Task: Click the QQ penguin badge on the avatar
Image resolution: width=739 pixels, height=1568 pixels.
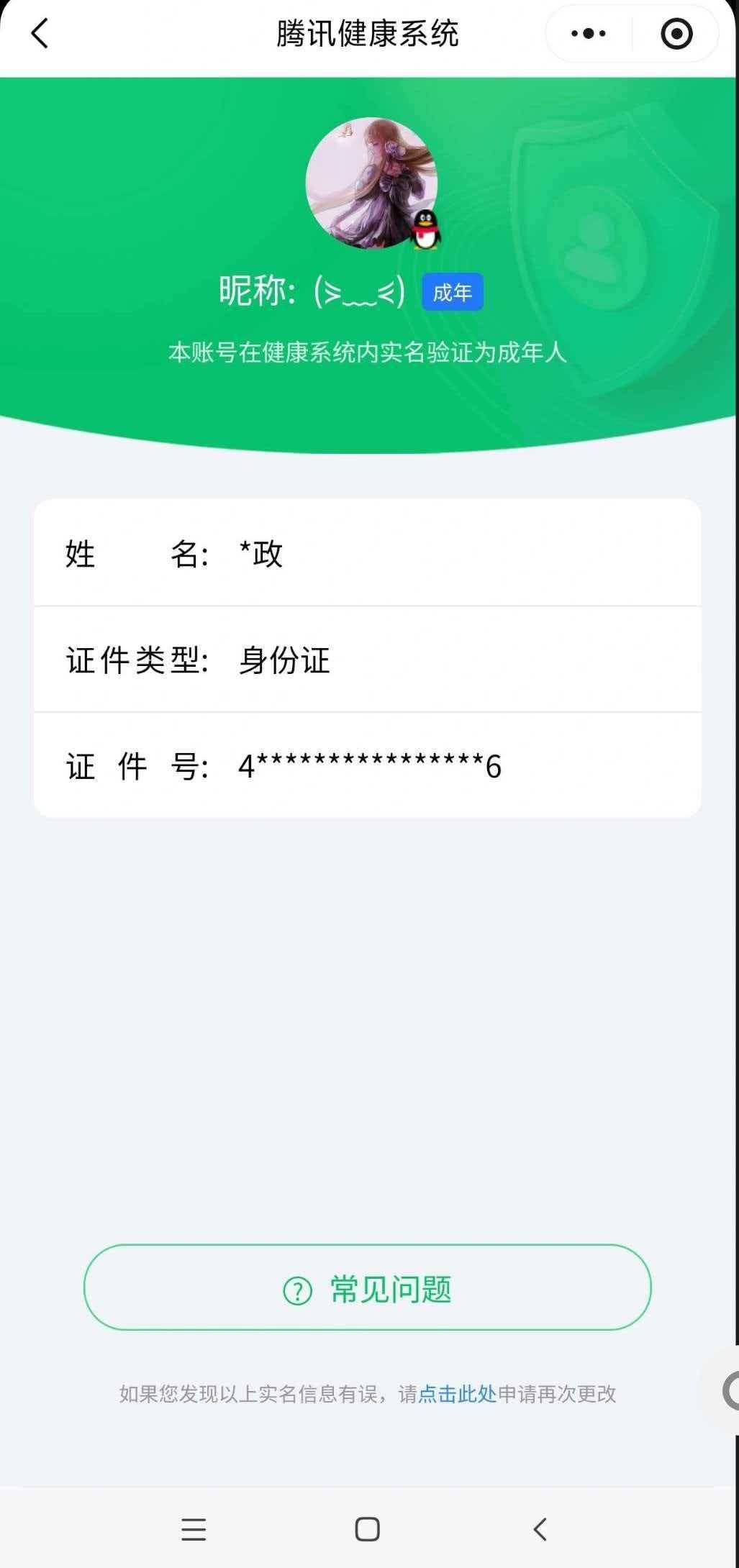Action: (x=426, y=229)
